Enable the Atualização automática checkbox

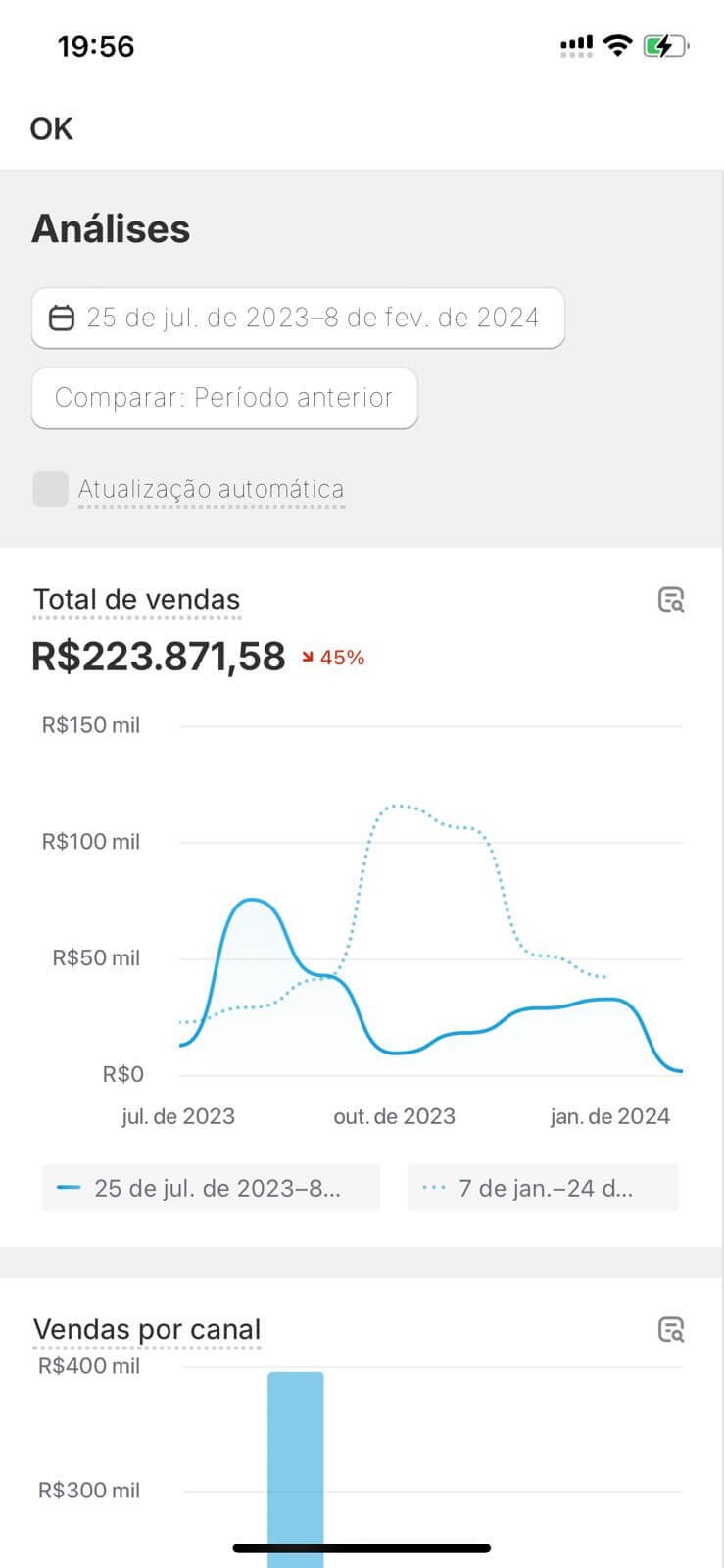pyautogui.click(x=51, y=489)
